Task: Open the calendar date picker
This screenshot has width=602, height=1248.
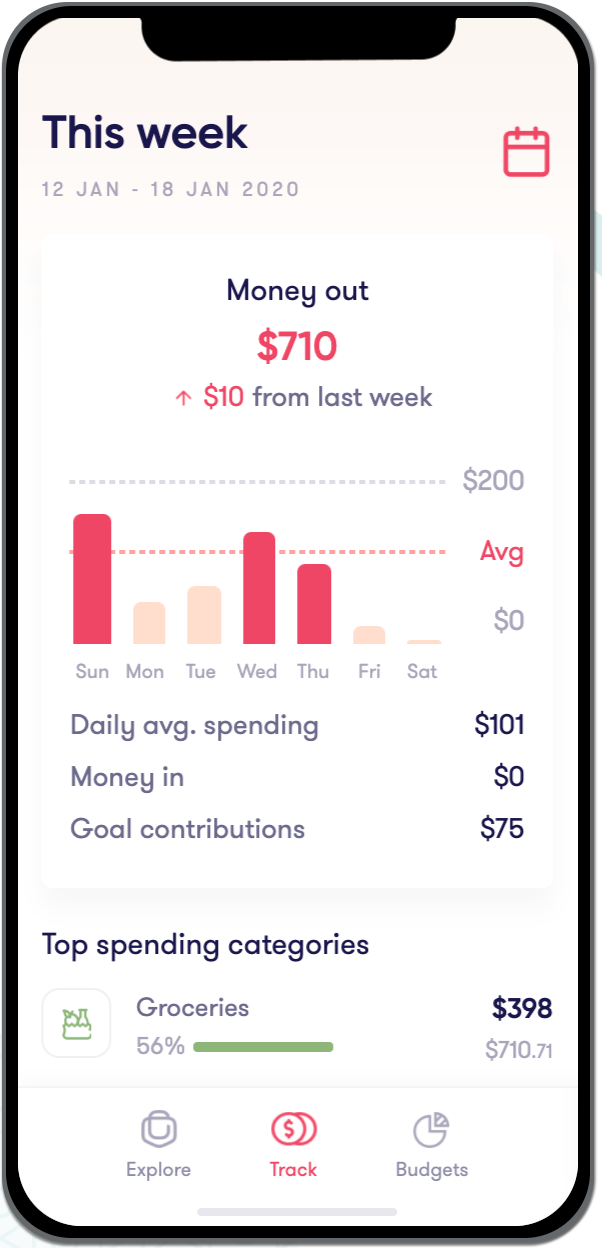Action: click(526, 152)
